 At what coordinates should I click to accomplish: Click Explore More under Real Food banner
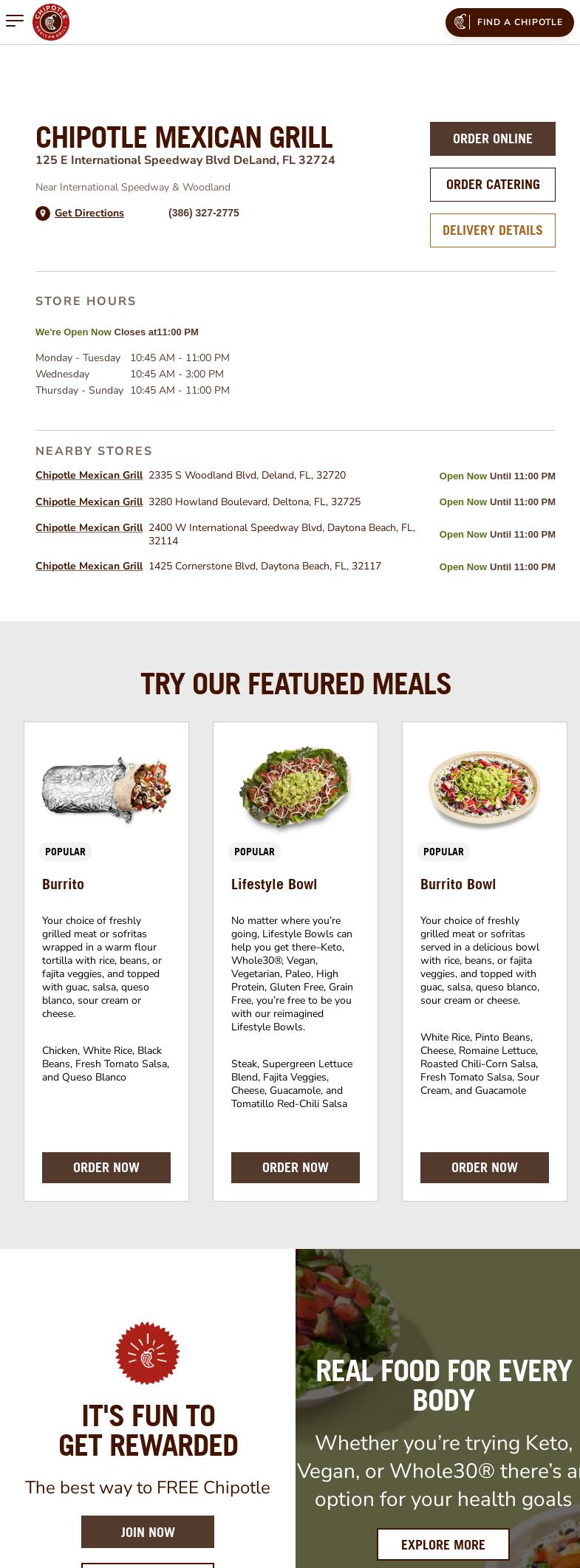443,1544
